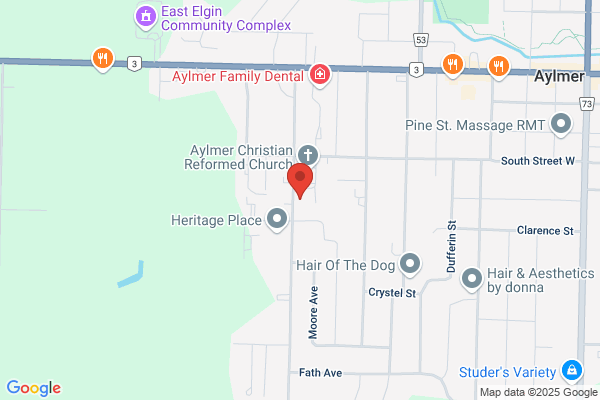Open the Pine St. Massage RMT pin
This screenshot has height=400, width=600.
click(561, 125)
